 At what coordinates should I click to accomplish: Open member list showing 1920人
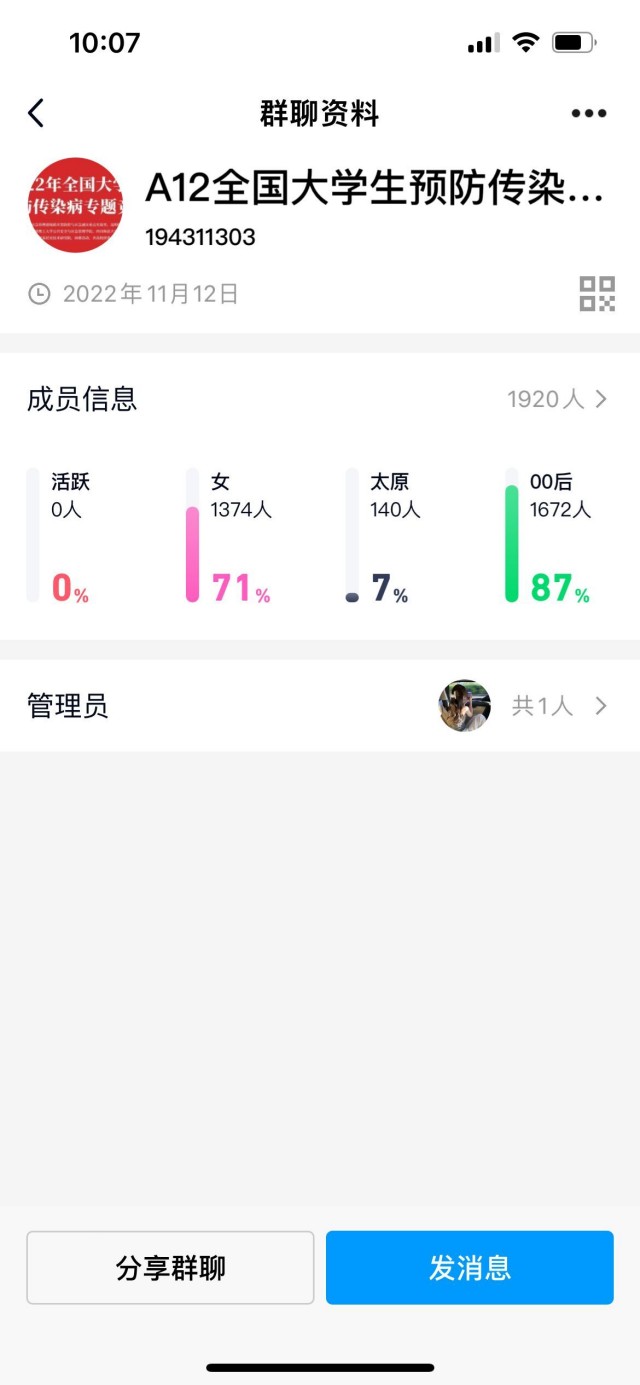[557, 399]
